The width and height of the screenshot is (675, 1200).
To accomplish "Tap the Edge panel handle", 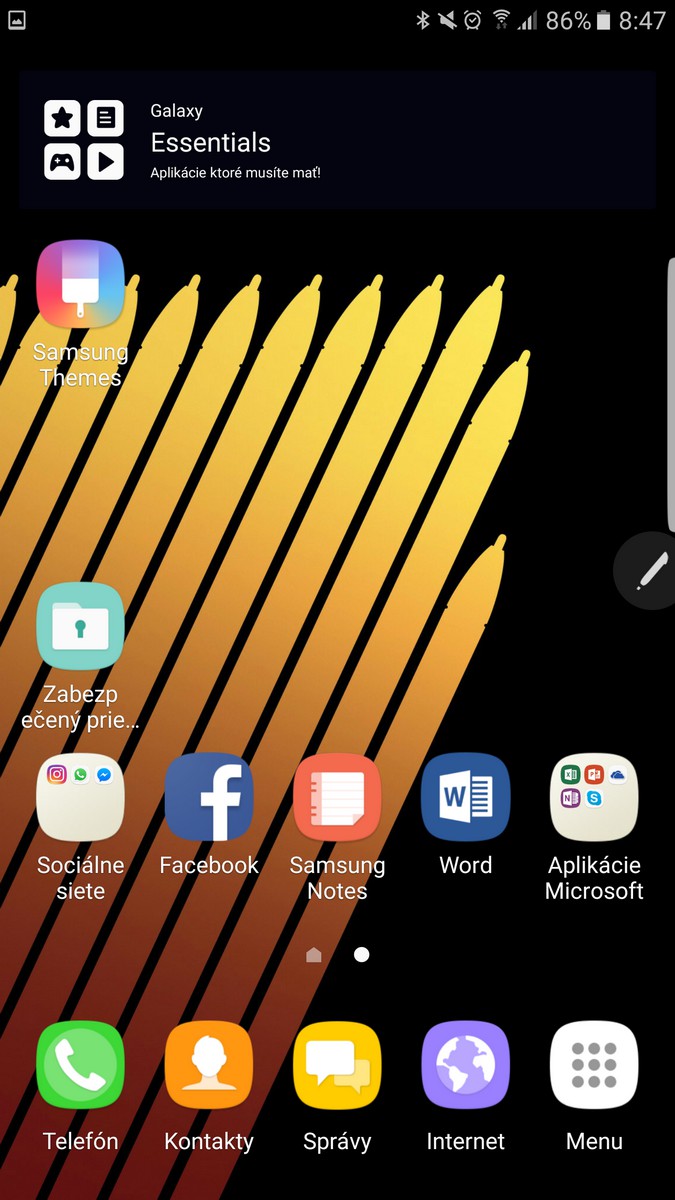I will [670, 385].
